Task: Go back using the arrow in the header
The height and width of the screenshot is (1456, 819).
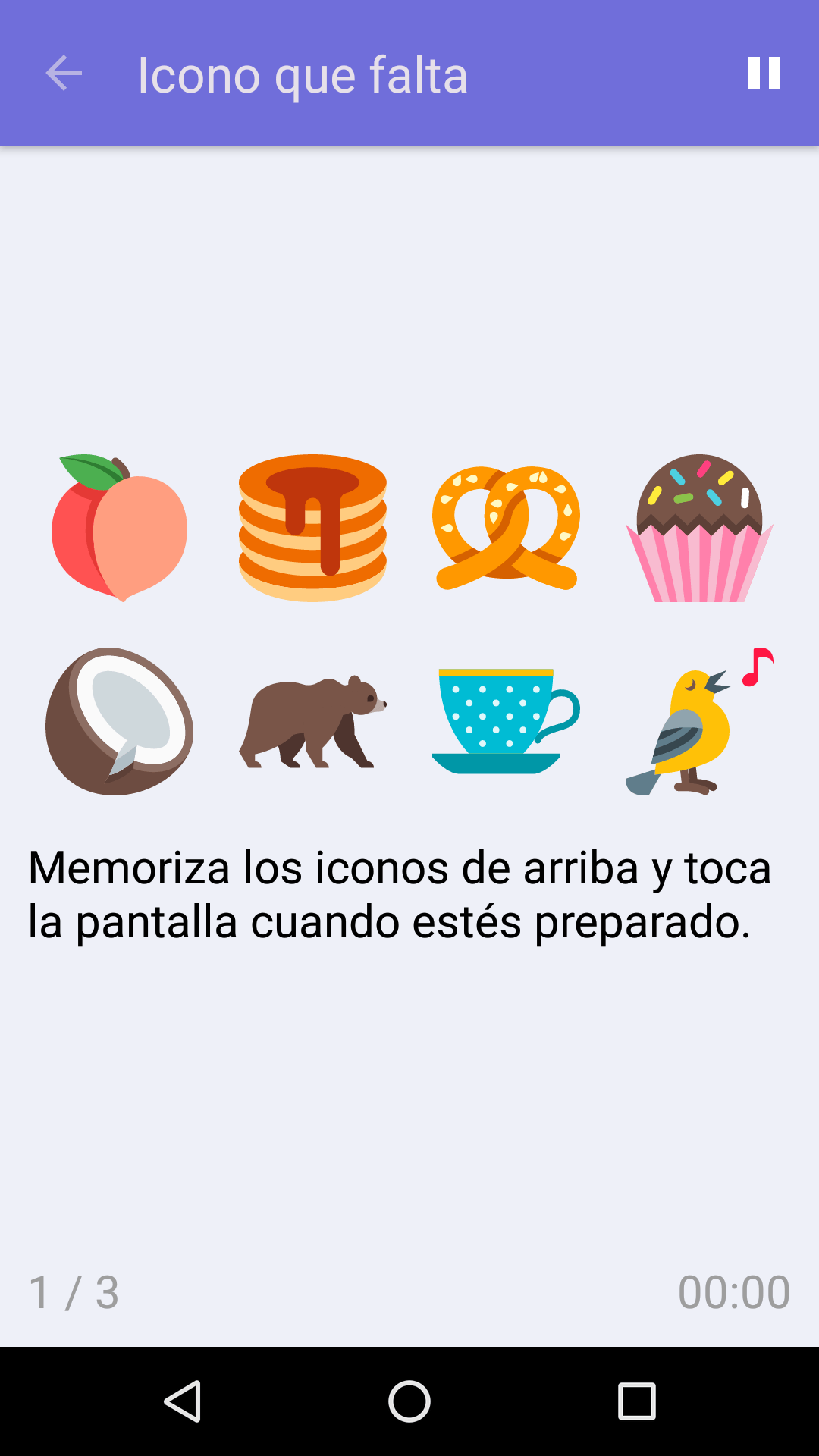Action: [x=64, y=74]
